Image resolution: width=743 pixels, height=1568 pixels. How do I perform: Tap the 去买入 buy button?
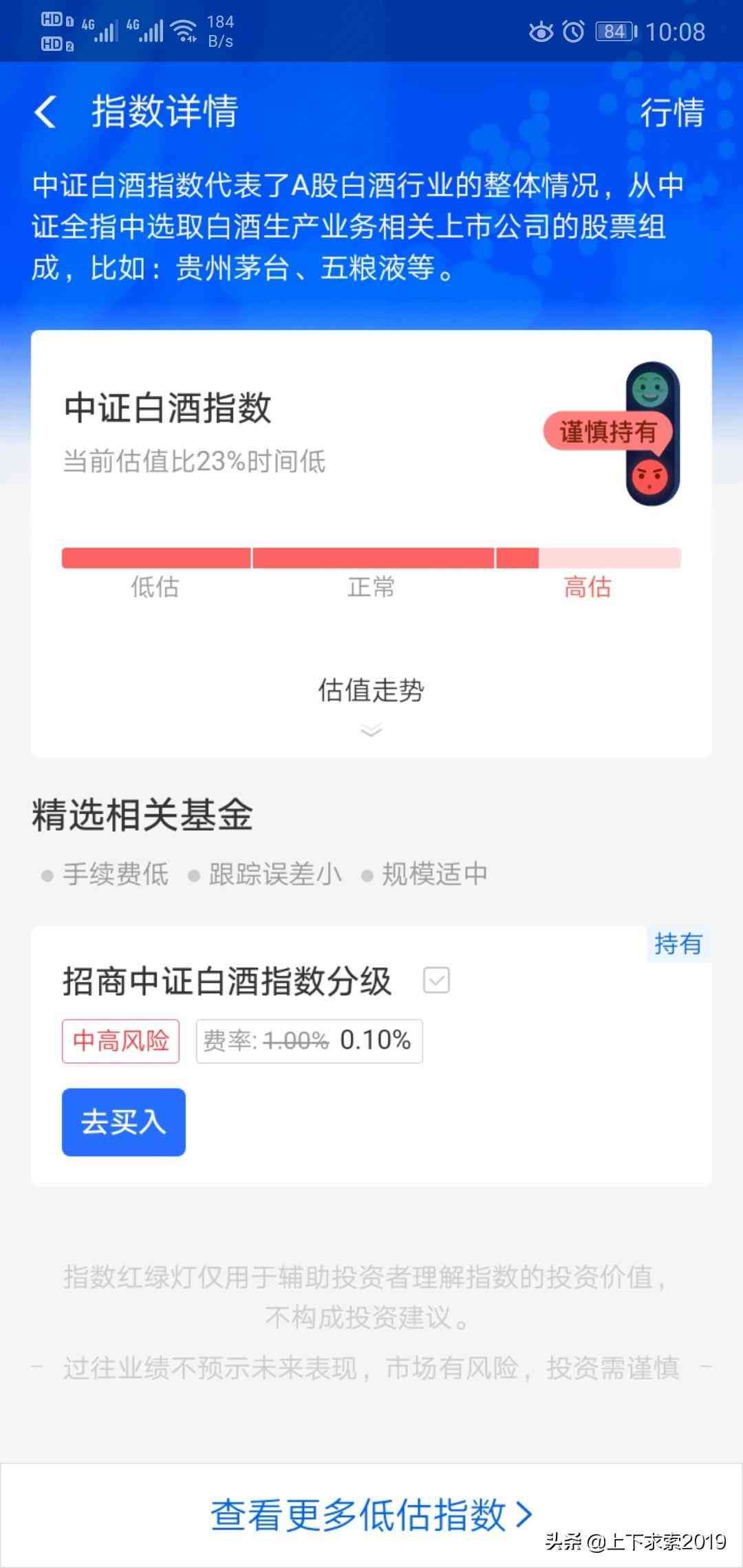click(123, 1121)
